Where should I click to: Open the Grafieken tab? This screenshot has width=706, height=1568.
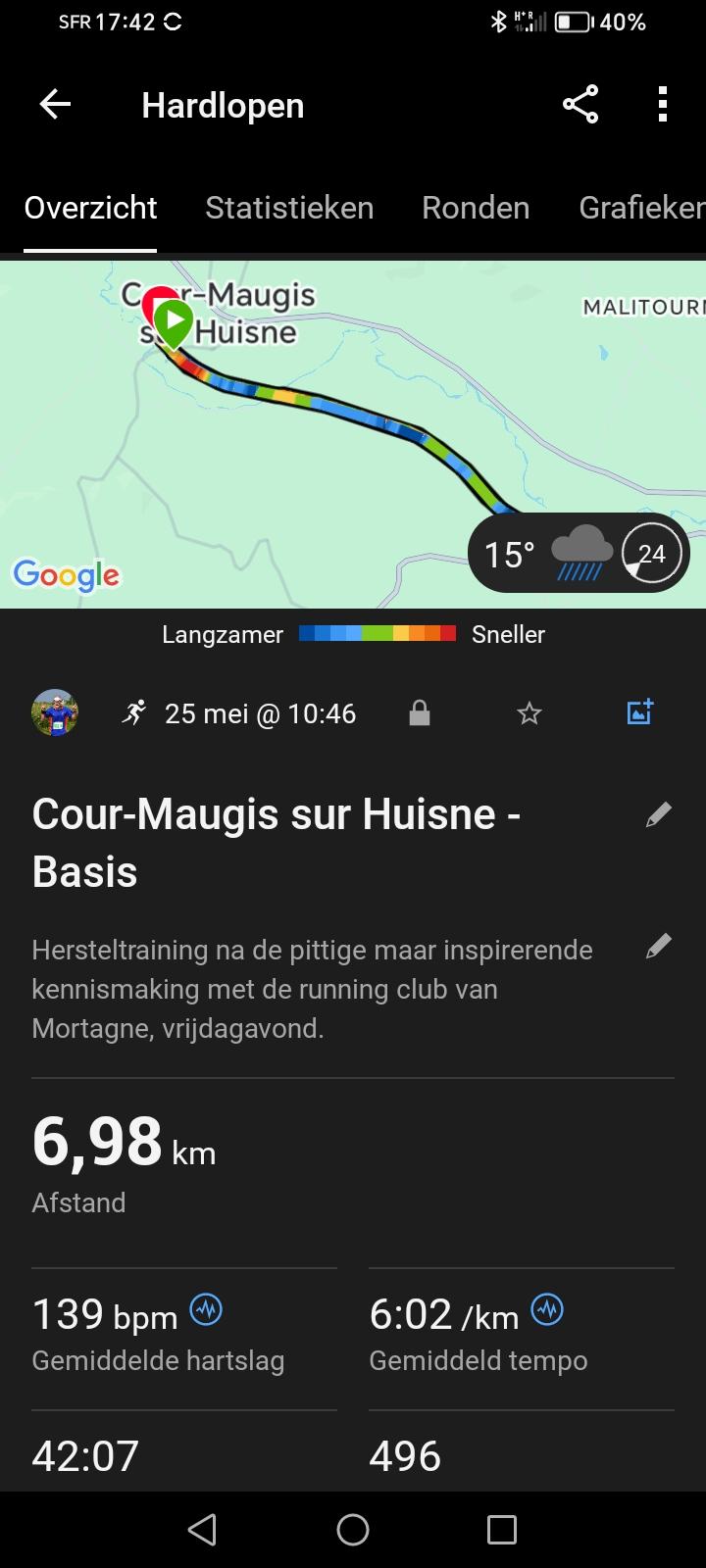(x=641, y=208)
